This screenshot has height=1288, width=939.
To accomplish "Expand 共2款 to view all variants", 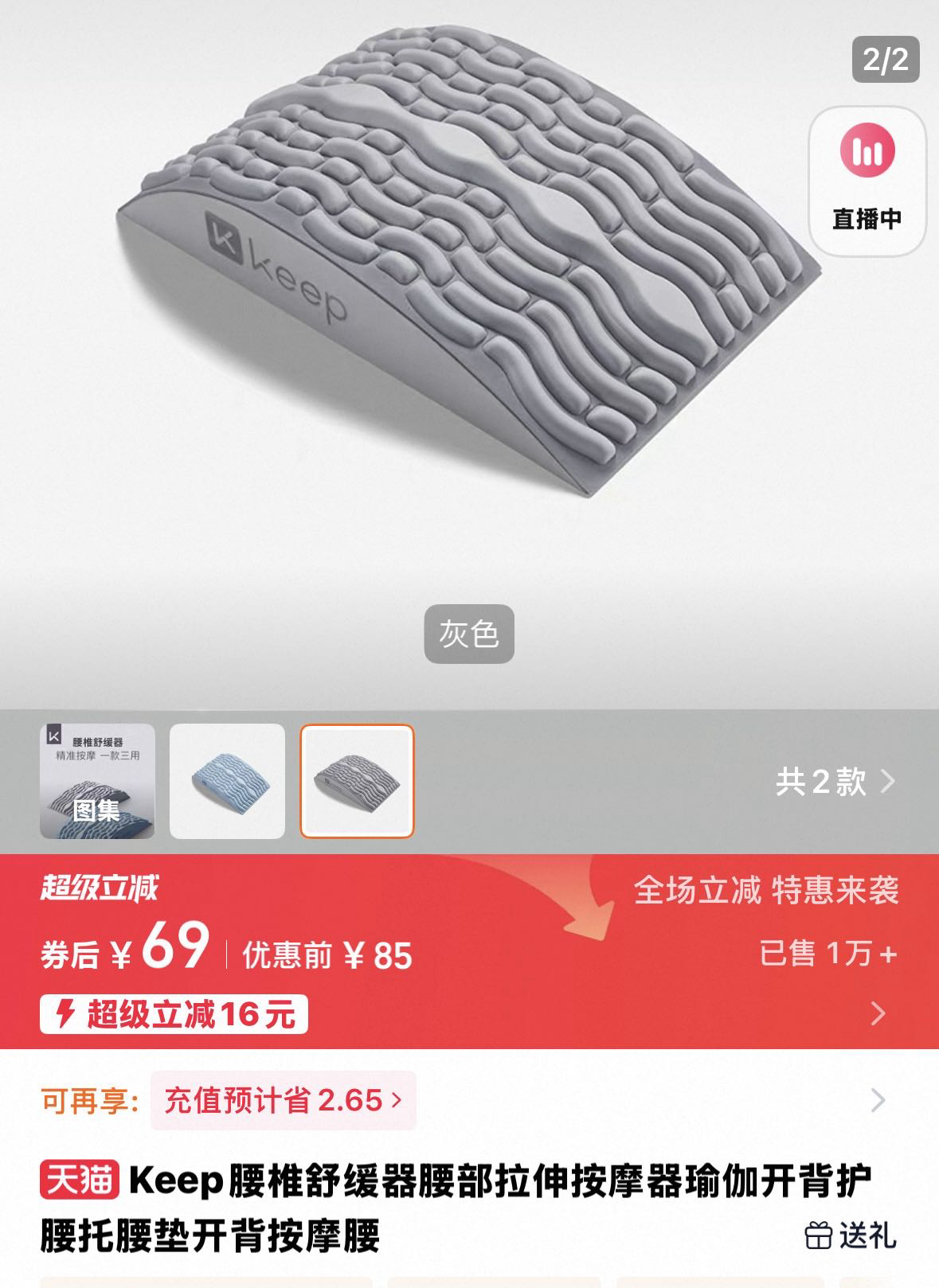I will click(x=832, y=782).
